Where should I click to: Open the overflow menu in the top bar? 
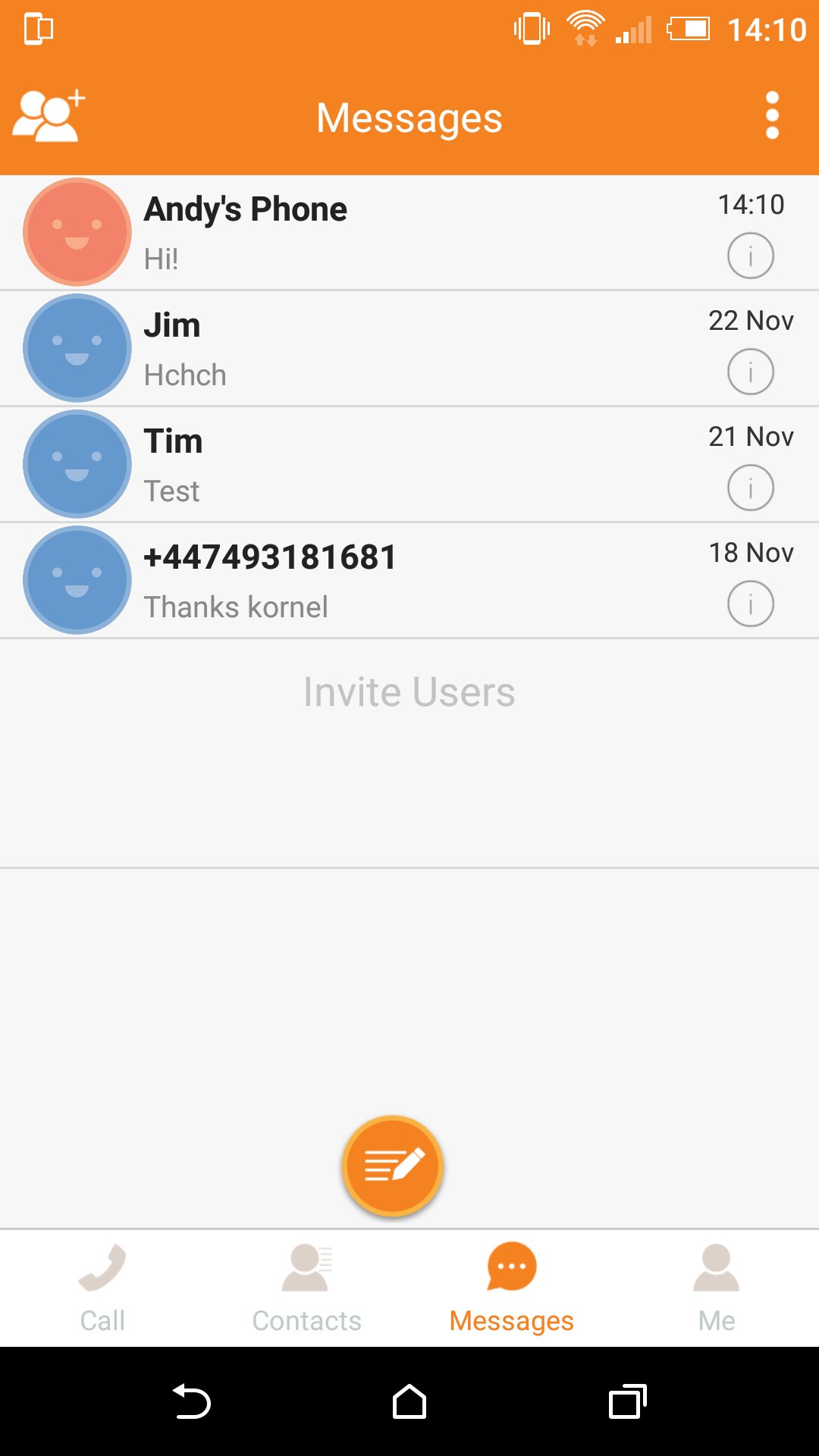(772, 115)
